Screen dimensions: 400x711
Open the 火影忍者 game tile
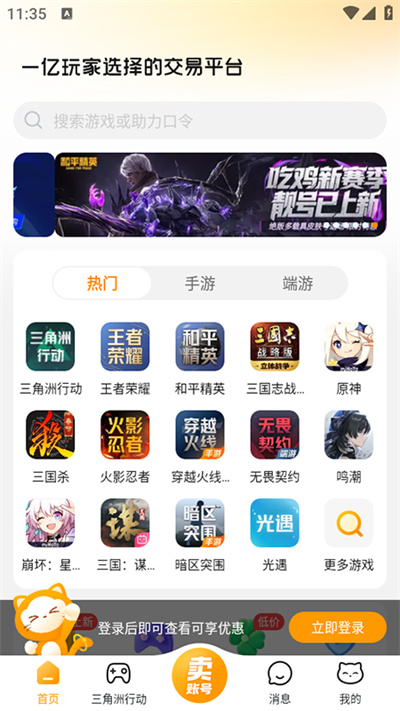125,447
